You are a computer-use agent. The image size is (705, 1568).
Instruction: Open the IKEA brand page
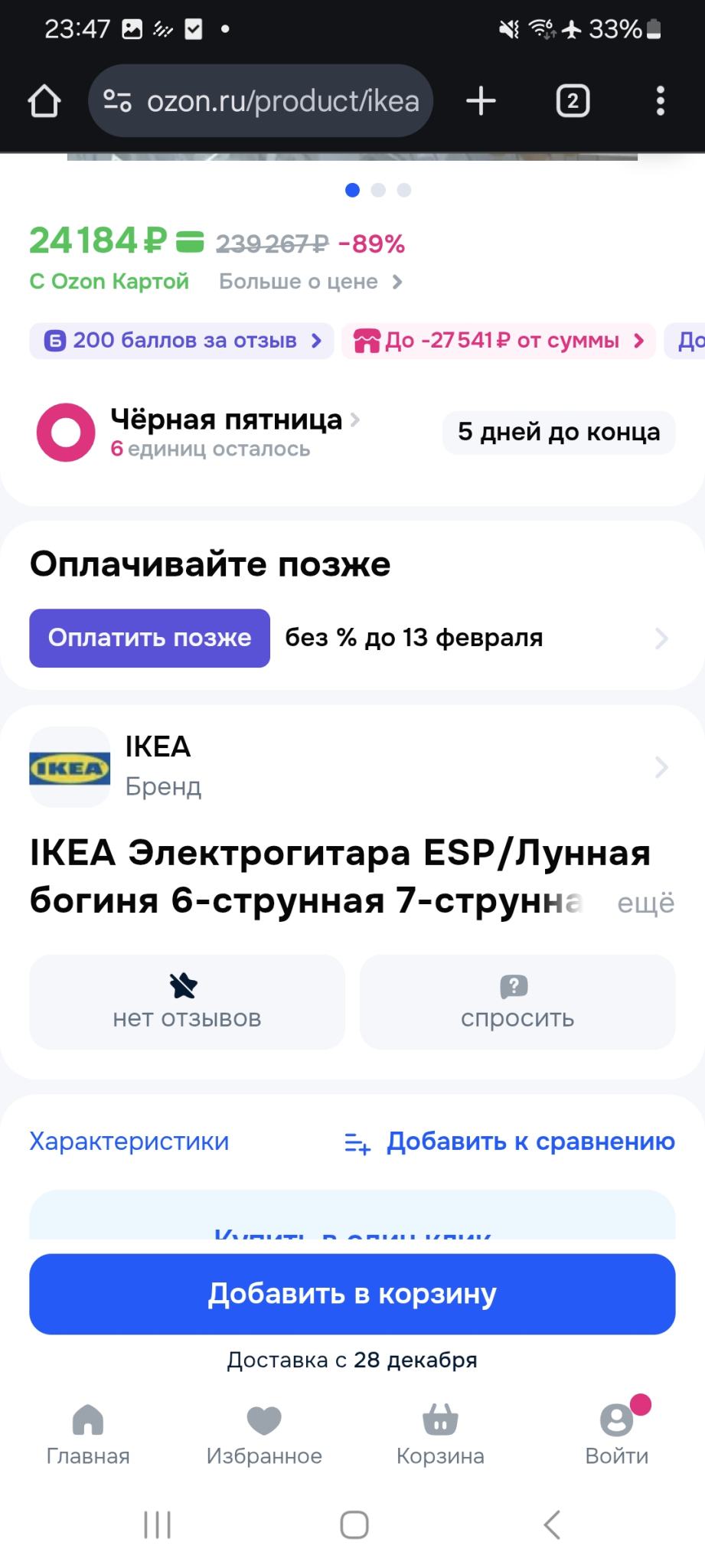tap(352, 766)
